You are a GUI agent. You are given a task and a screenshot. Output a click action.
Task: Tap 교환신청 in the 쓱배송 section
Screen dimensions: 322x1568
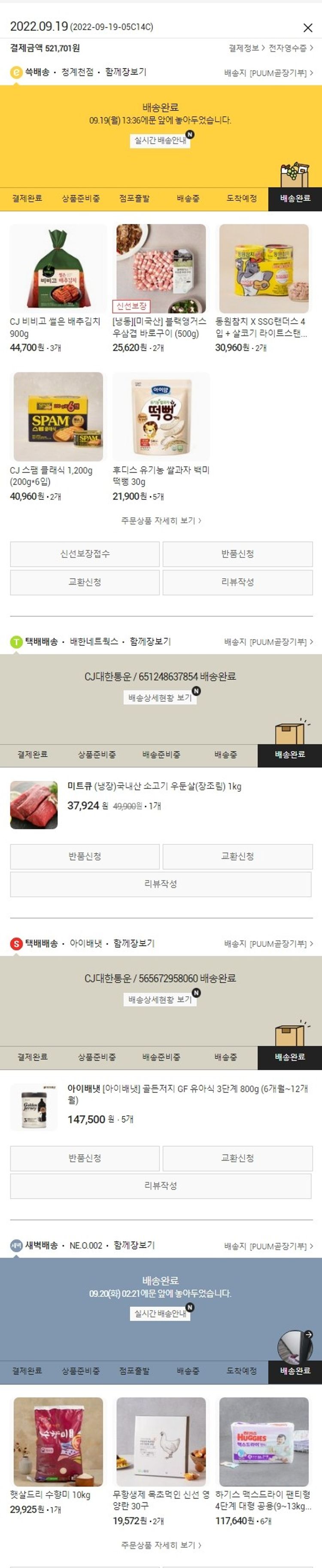(x=85, y=582)
